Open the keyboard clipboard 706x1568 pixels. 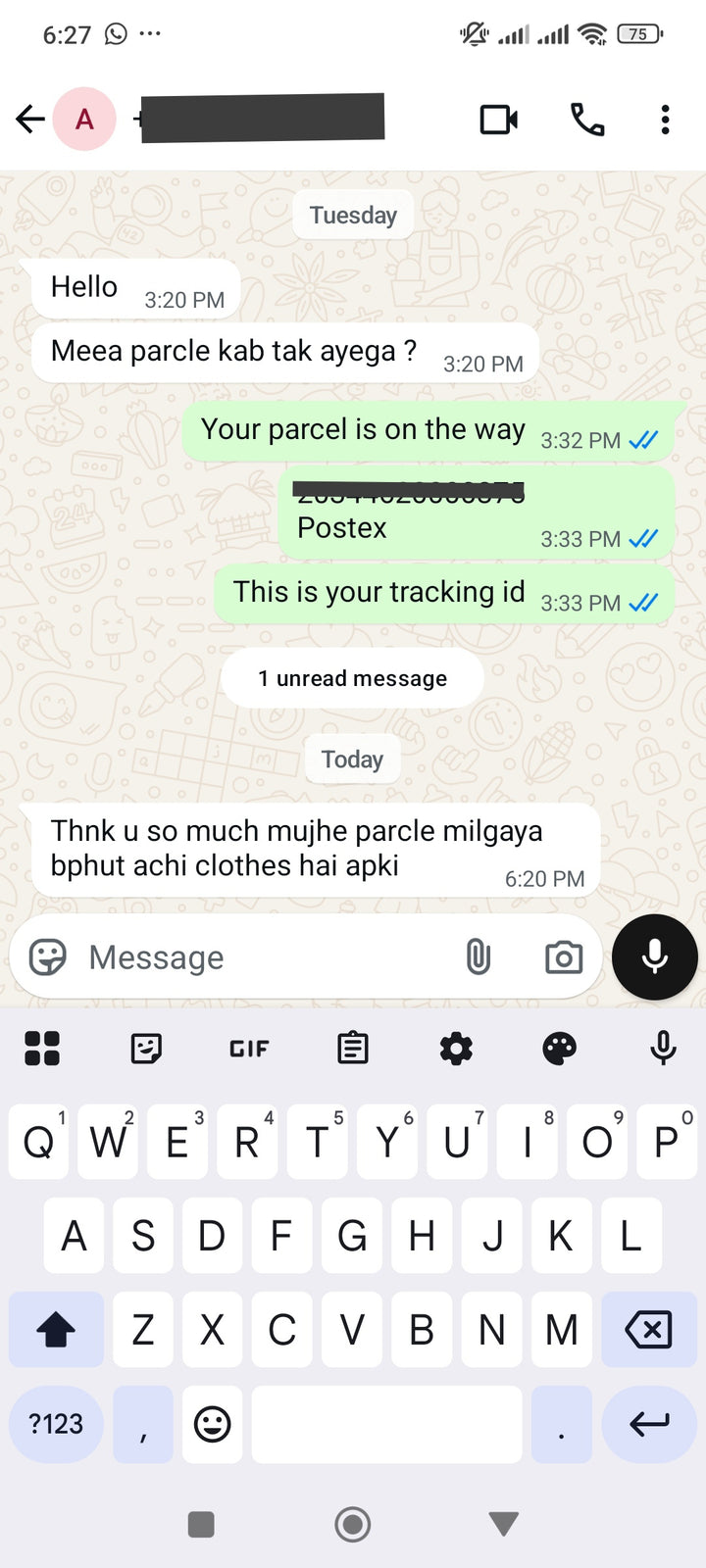pyautogui.click(x=352, y=1049)
